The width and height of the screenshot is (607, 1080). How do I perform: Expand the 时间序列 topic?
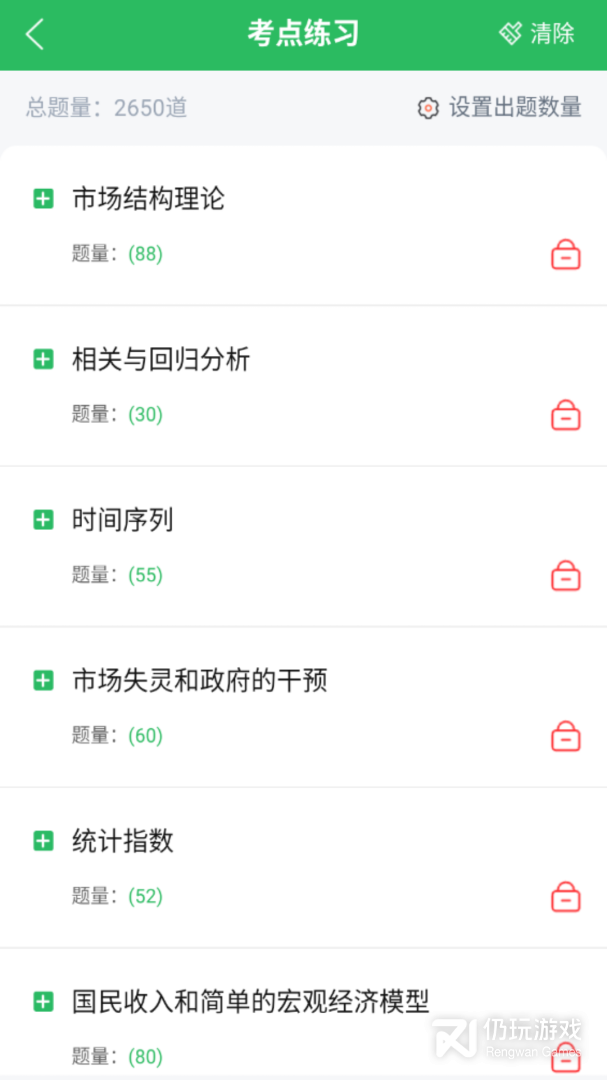pos(43,520)
